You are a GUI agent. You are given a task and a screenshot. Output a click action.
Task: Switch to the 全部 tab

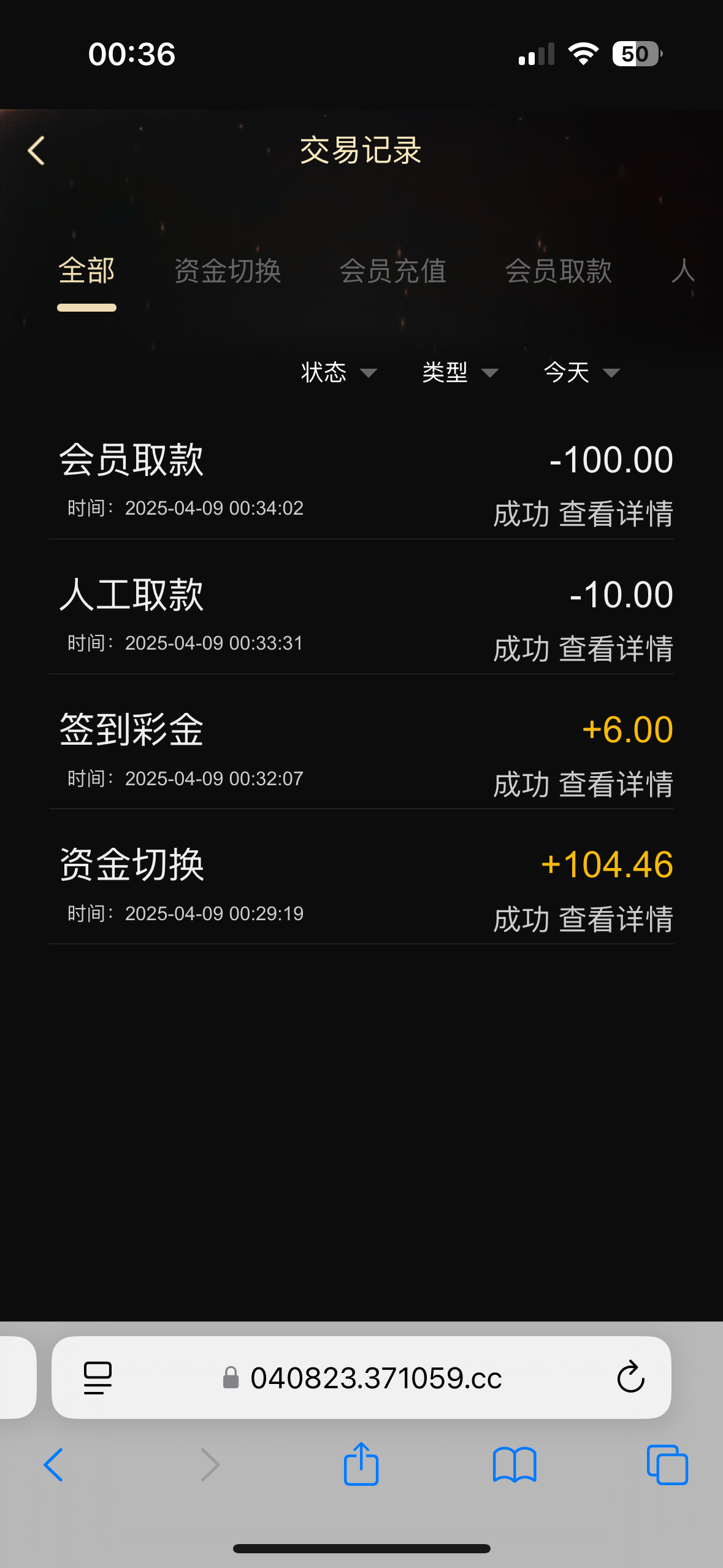coord(86,271)
